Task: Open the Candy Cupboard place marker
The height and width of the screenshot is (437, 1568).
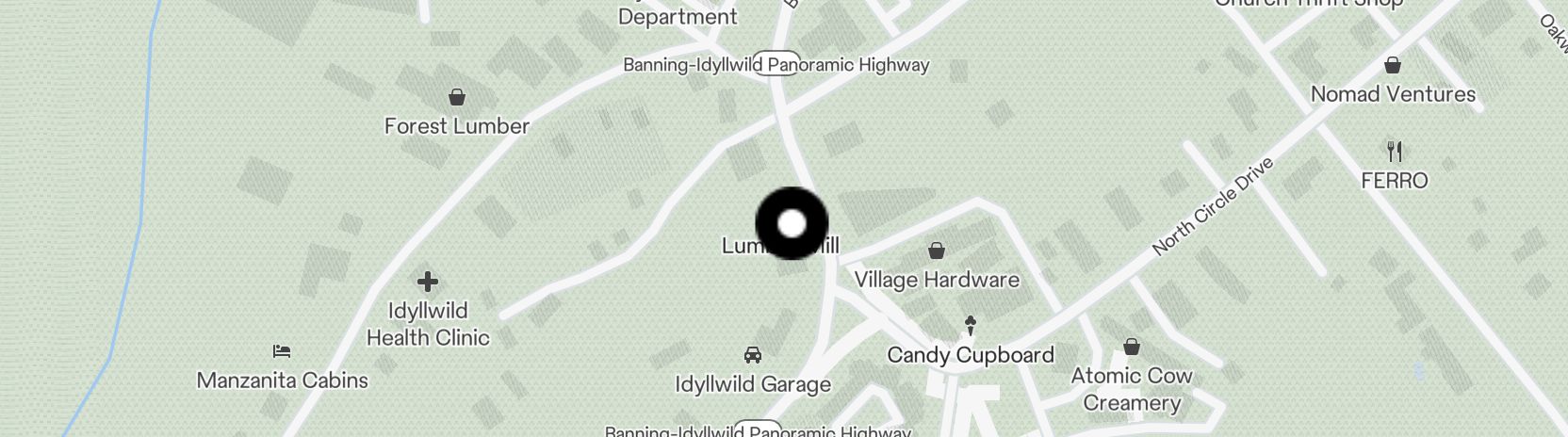Action: click(971, 326)
